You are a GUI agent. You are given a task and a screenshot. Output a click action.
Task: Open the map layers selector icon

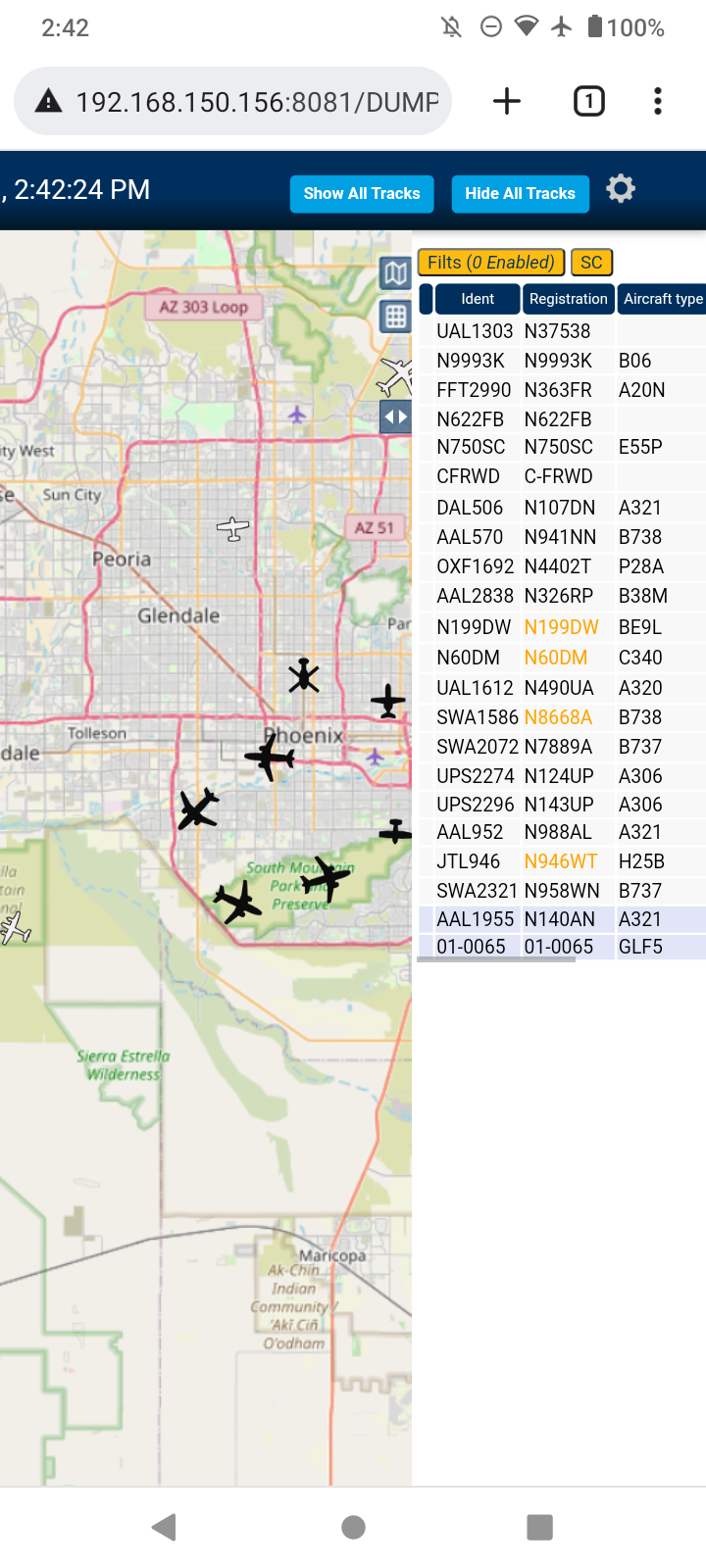click(395, 273)
